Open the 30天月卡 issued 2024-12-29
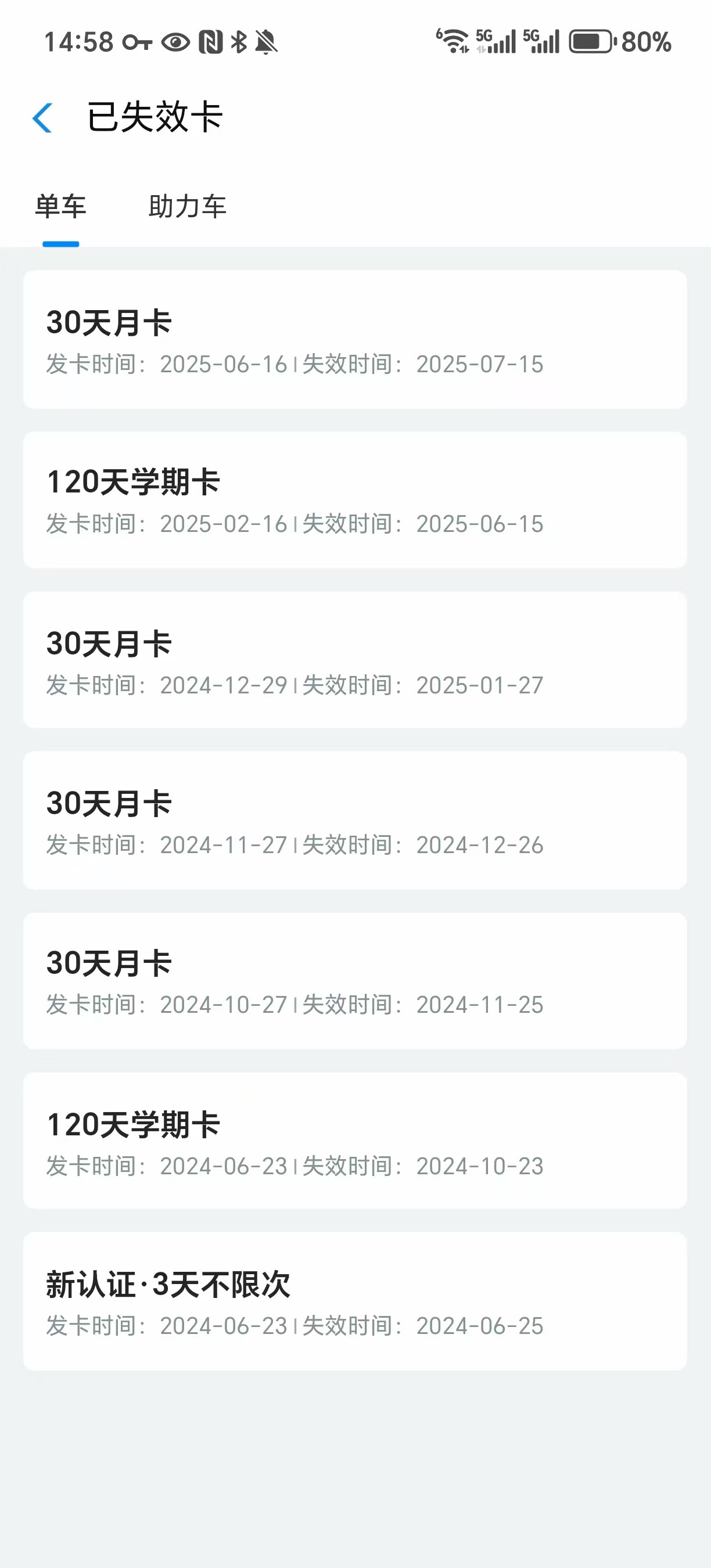Viewport: 711px width, 1568px height. pos(355,660)
